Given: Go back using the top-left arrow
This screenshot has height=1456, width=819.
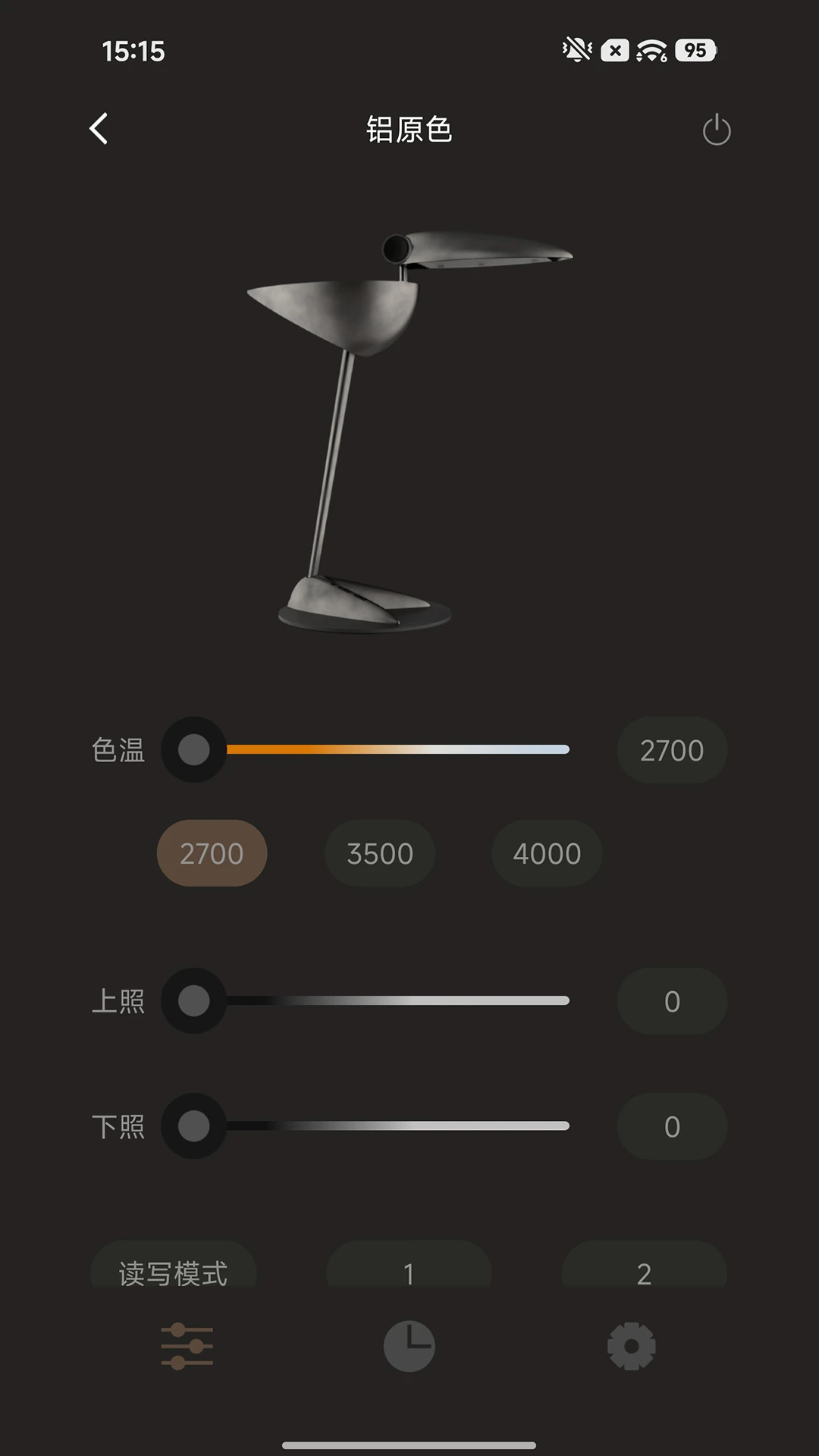Looking at the screenshot, I should (x=99, y=129).
